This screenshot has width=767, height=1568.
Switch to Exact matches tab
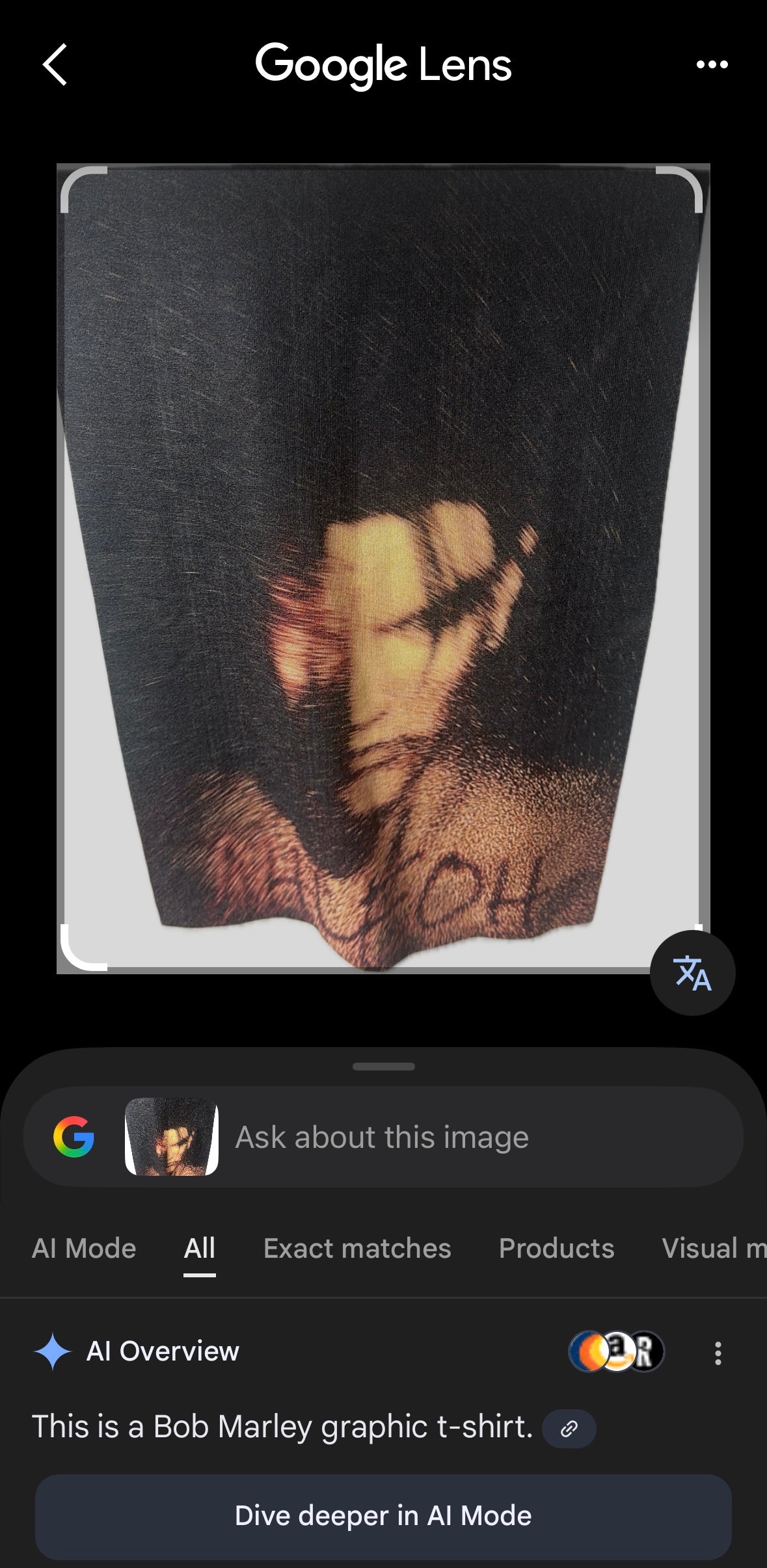point(357,1249)
